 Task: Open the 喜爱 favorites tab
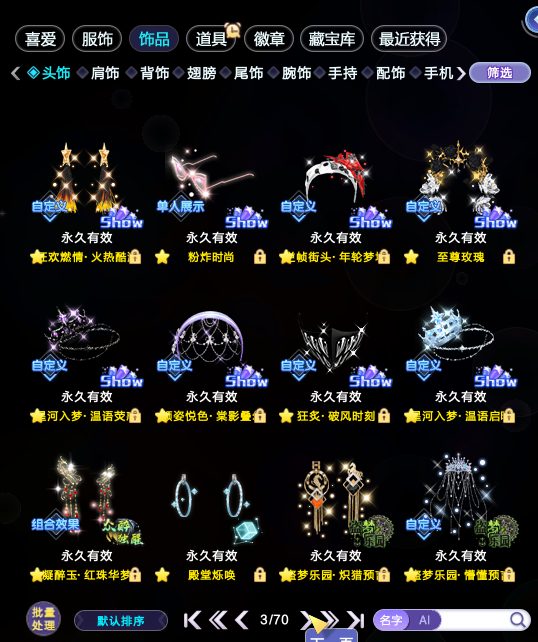[x=40, y=39]
